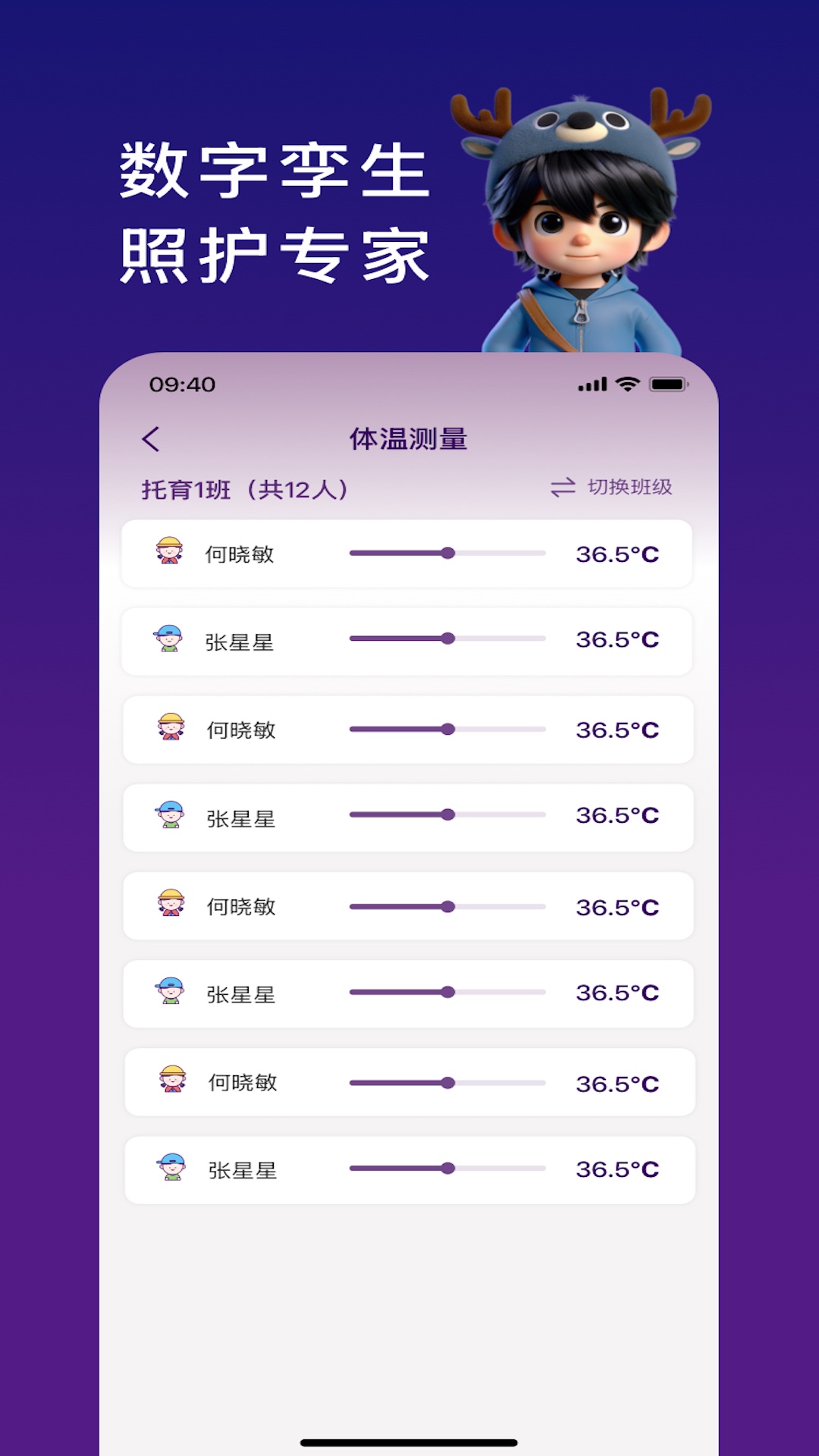Click the battery icon in the status bar
The width and height of the screenshot is (819, 1456).
(665, 386)
